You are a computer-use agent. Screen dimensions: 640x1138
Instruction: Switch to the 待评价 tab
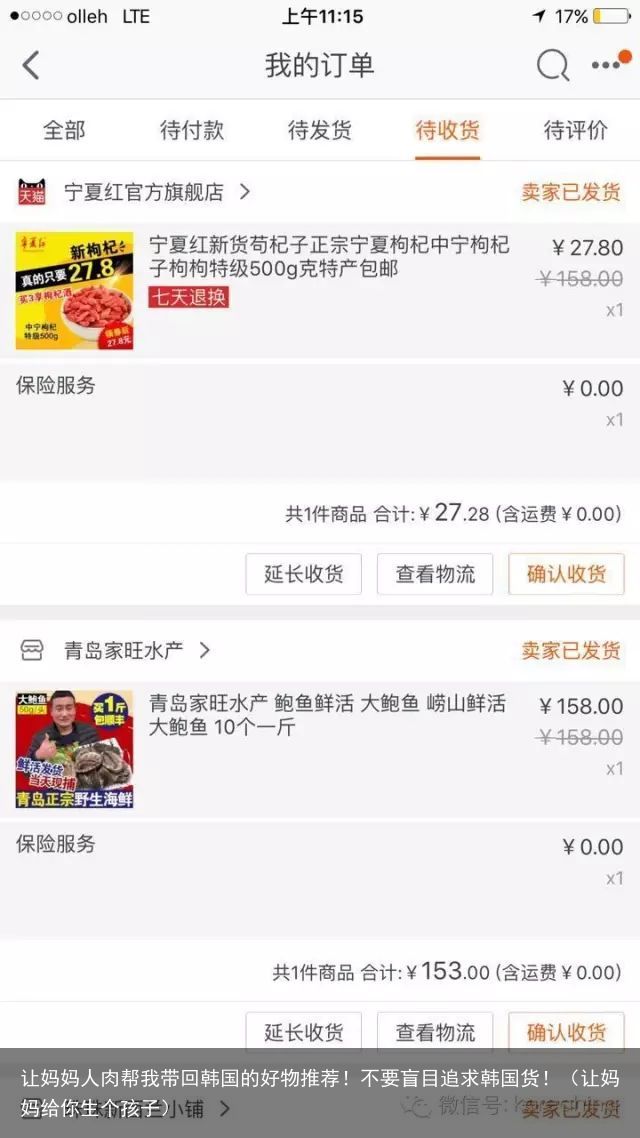pos(575,130)
